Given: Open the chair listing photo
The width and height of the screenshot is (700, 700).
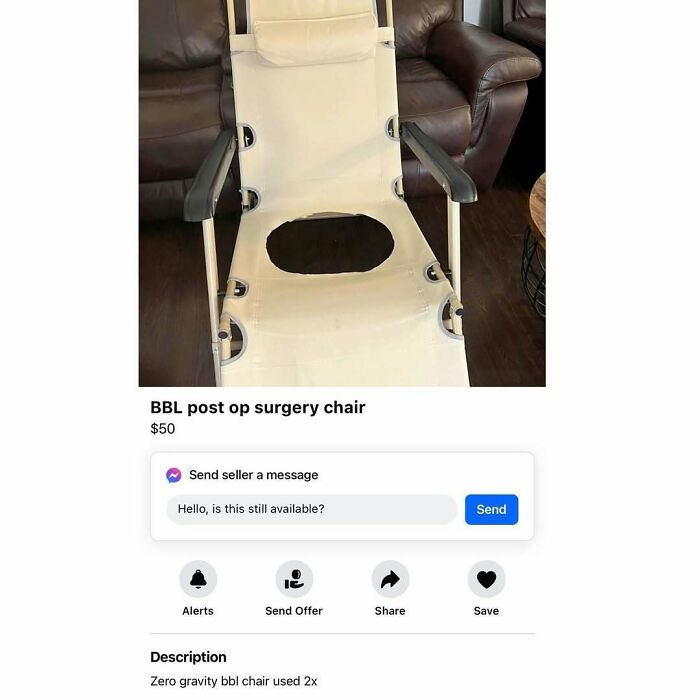Looking at the screenshot, I should [x=342, y=192].
